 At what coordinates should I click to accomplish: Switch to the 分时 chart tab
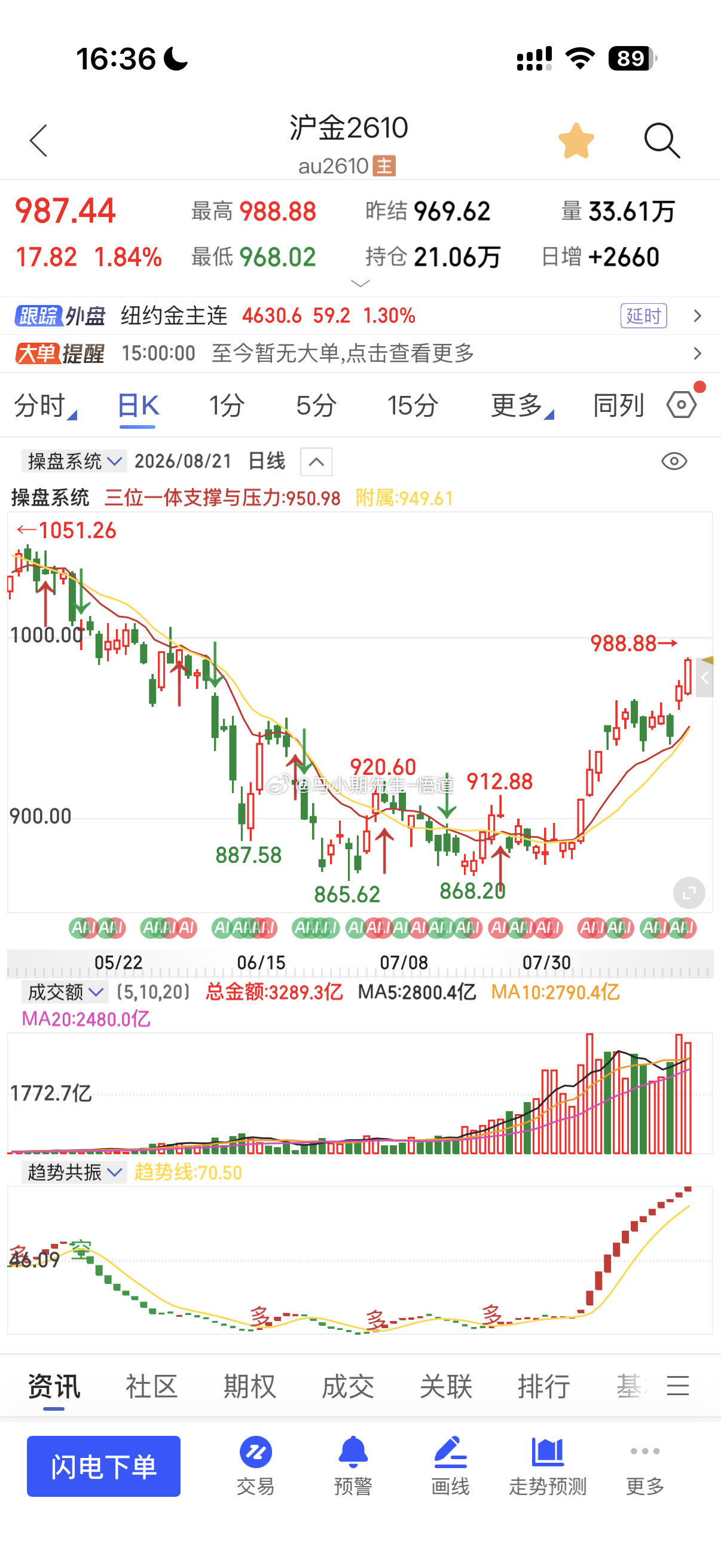point(44,405)
